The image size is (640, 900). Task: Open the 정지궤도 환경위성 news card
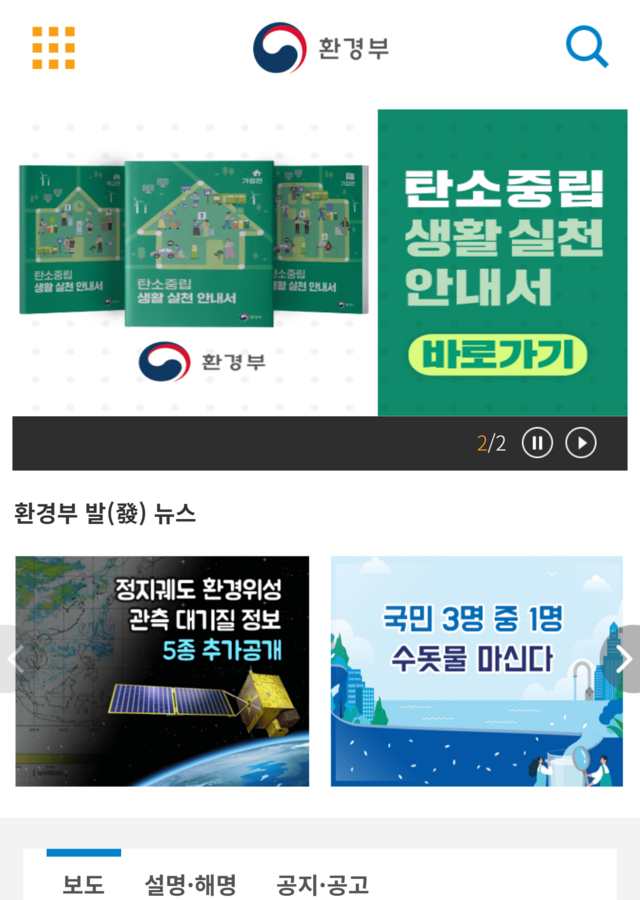point(162,671)
